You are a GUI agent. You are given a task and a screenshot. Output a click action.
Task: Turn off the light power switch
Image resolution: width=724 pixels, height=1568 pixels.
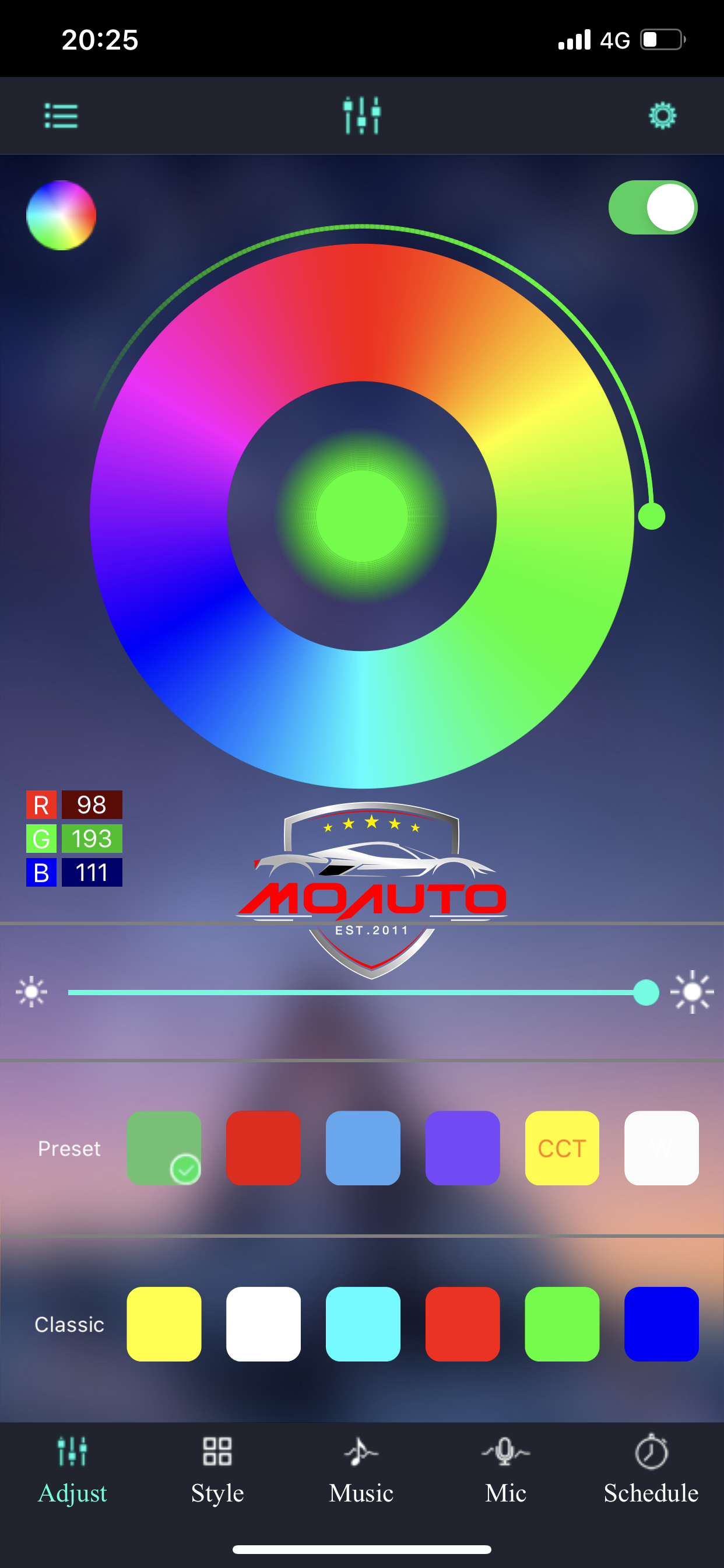652,208
